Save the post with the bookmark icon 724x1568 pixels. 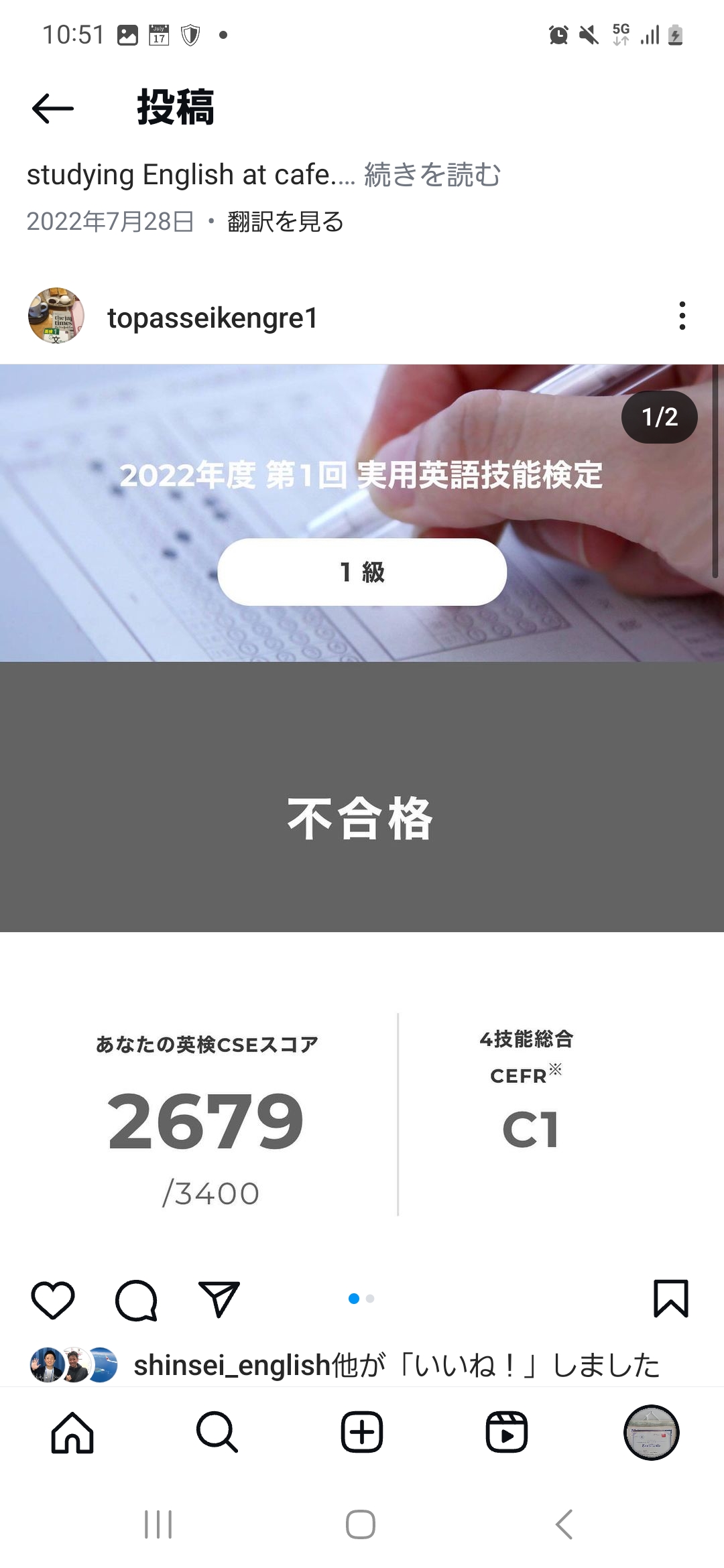coord(670,1299)
